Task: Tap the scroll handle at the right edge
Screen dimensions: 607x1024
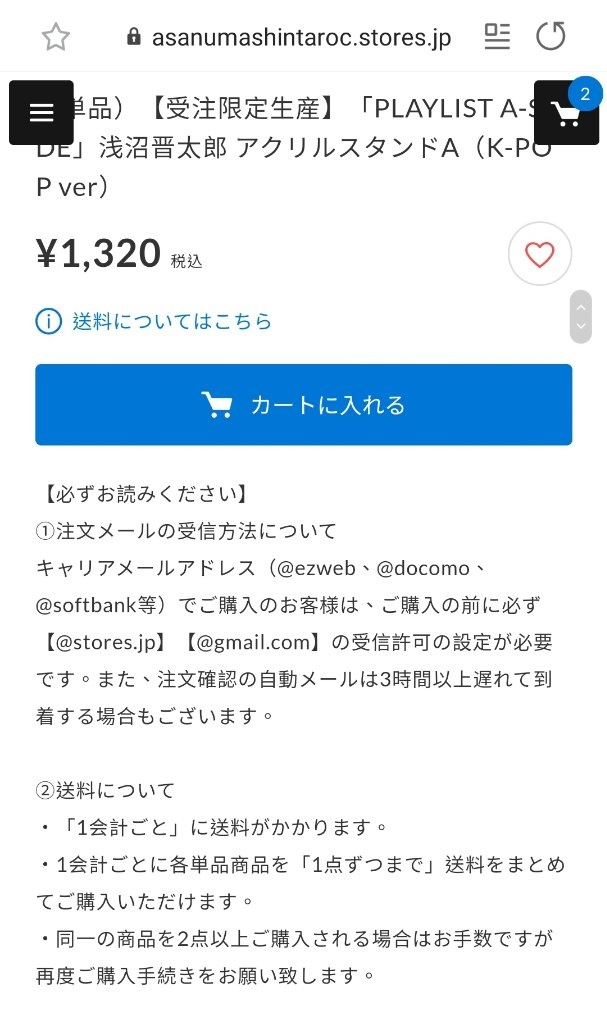Action: pyautogui.click(x=581, y=317)
